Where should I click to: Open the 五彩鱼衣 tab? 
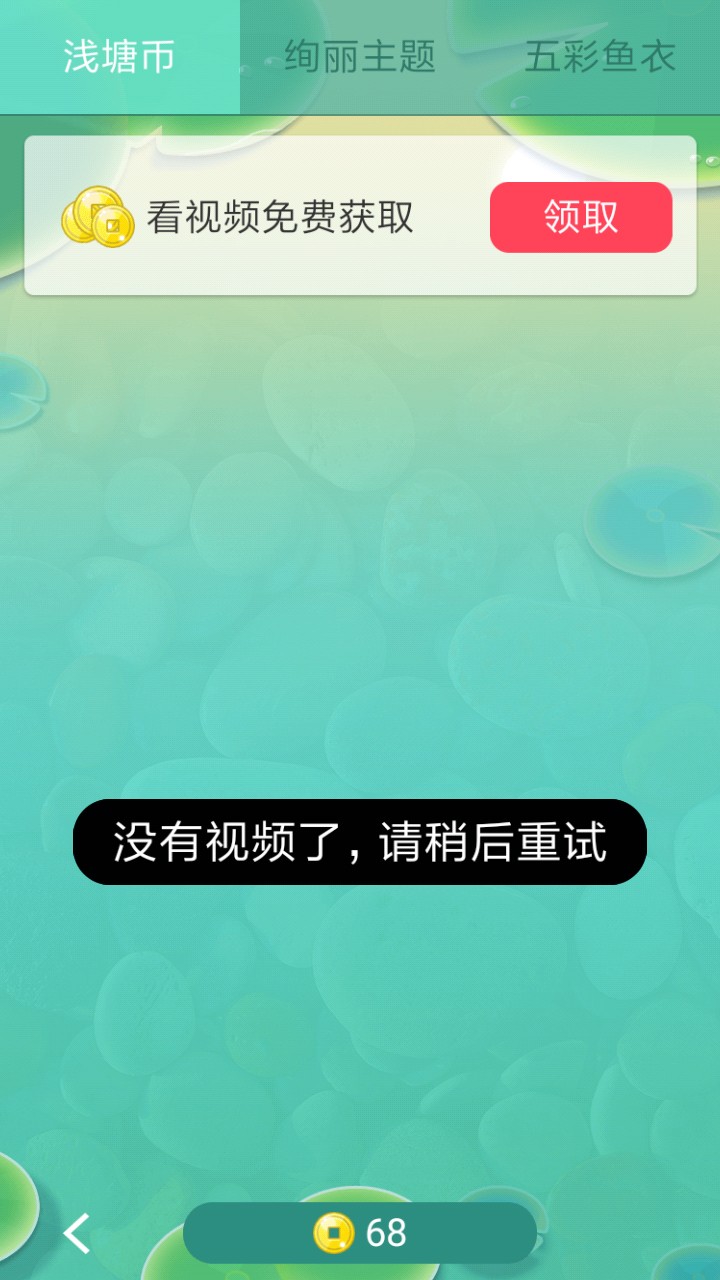pos(600,56)
